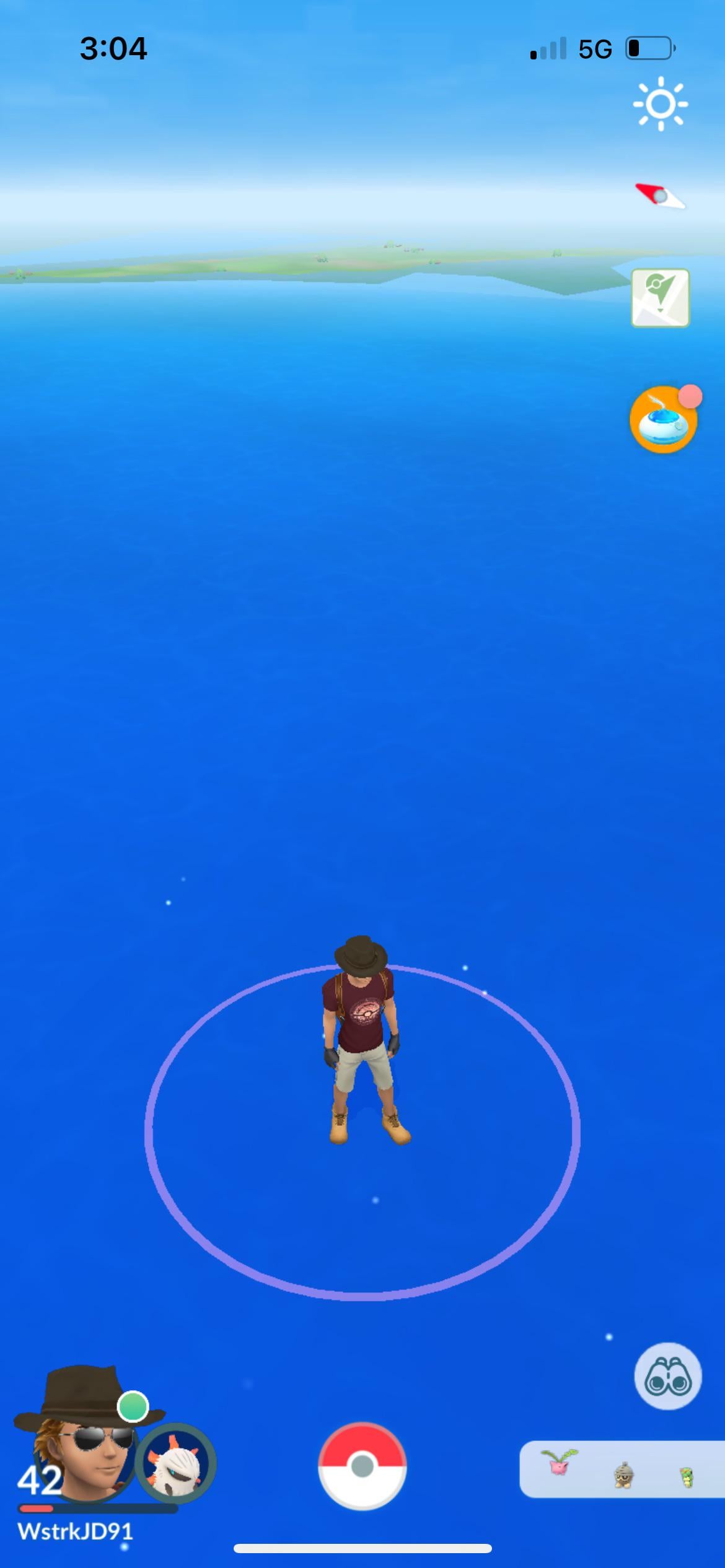Screen dimensions: 725x1568
Task: Open the buddy Pokémon portrait
Action: 175,1463
